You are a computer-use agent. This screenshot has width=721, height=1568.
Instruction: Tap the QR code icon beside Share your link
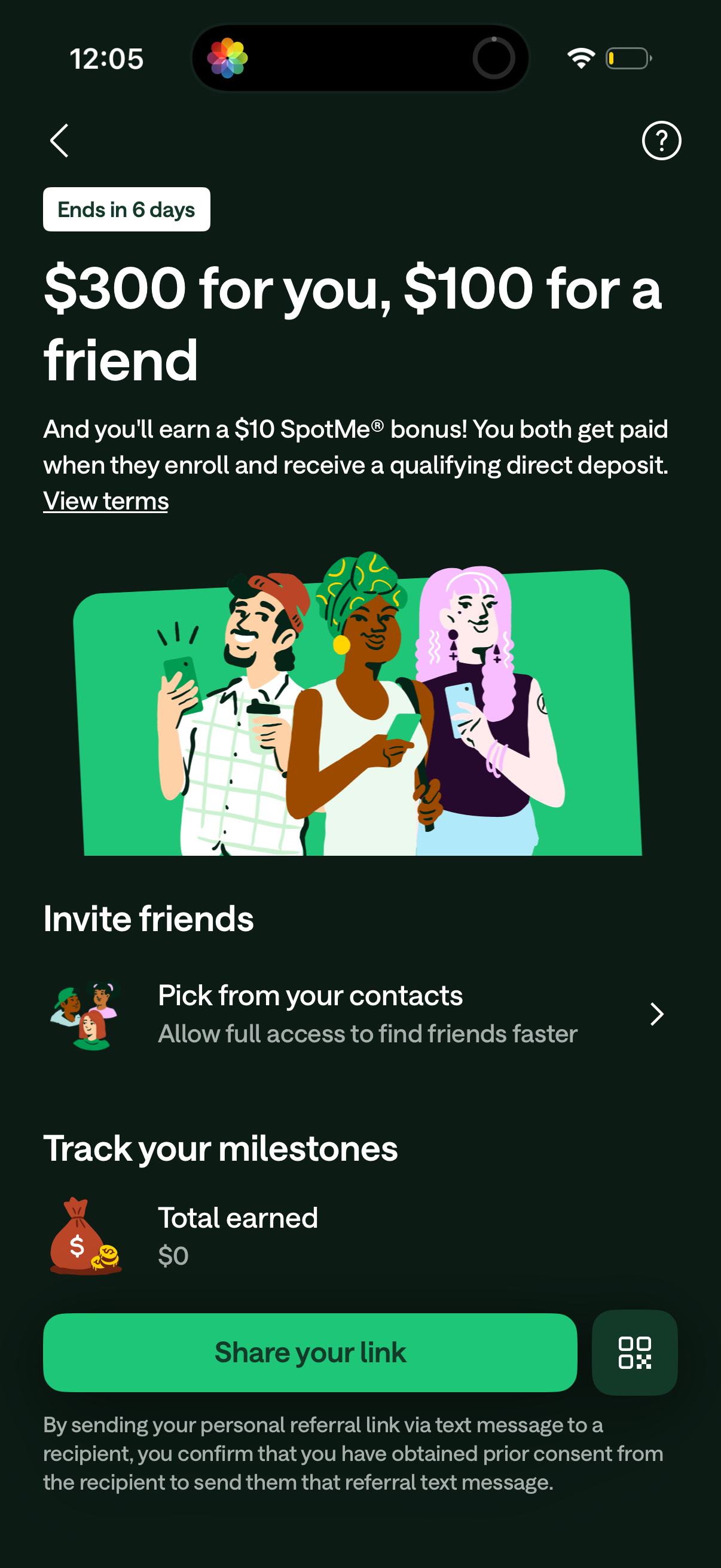(x=634, y=1352)
